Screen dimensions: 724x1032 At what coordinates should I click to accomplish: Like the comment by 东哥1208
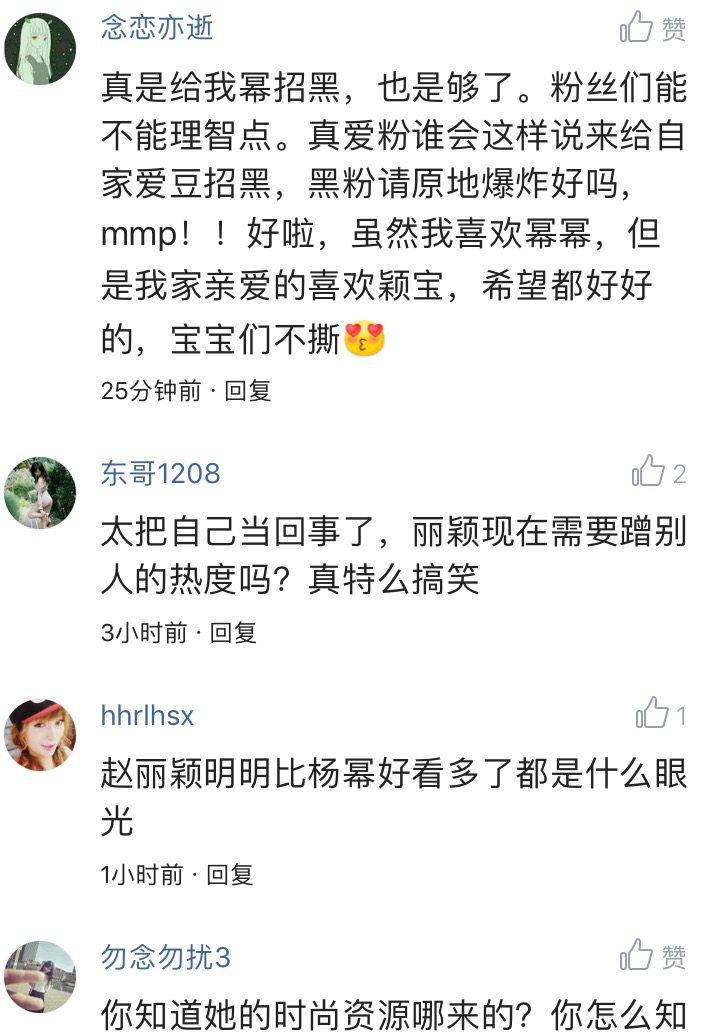pos(649,472)
